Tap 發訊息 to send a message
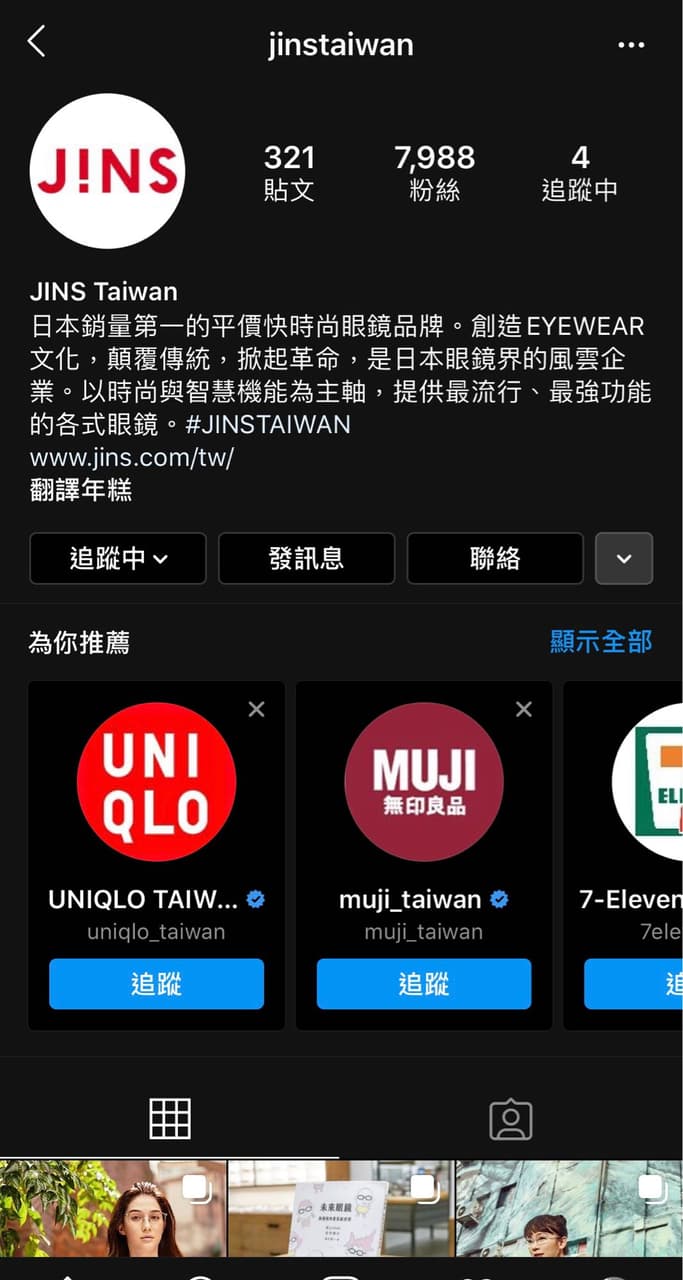The width and height of the screenshot is (683, 1280). (306, 558)
